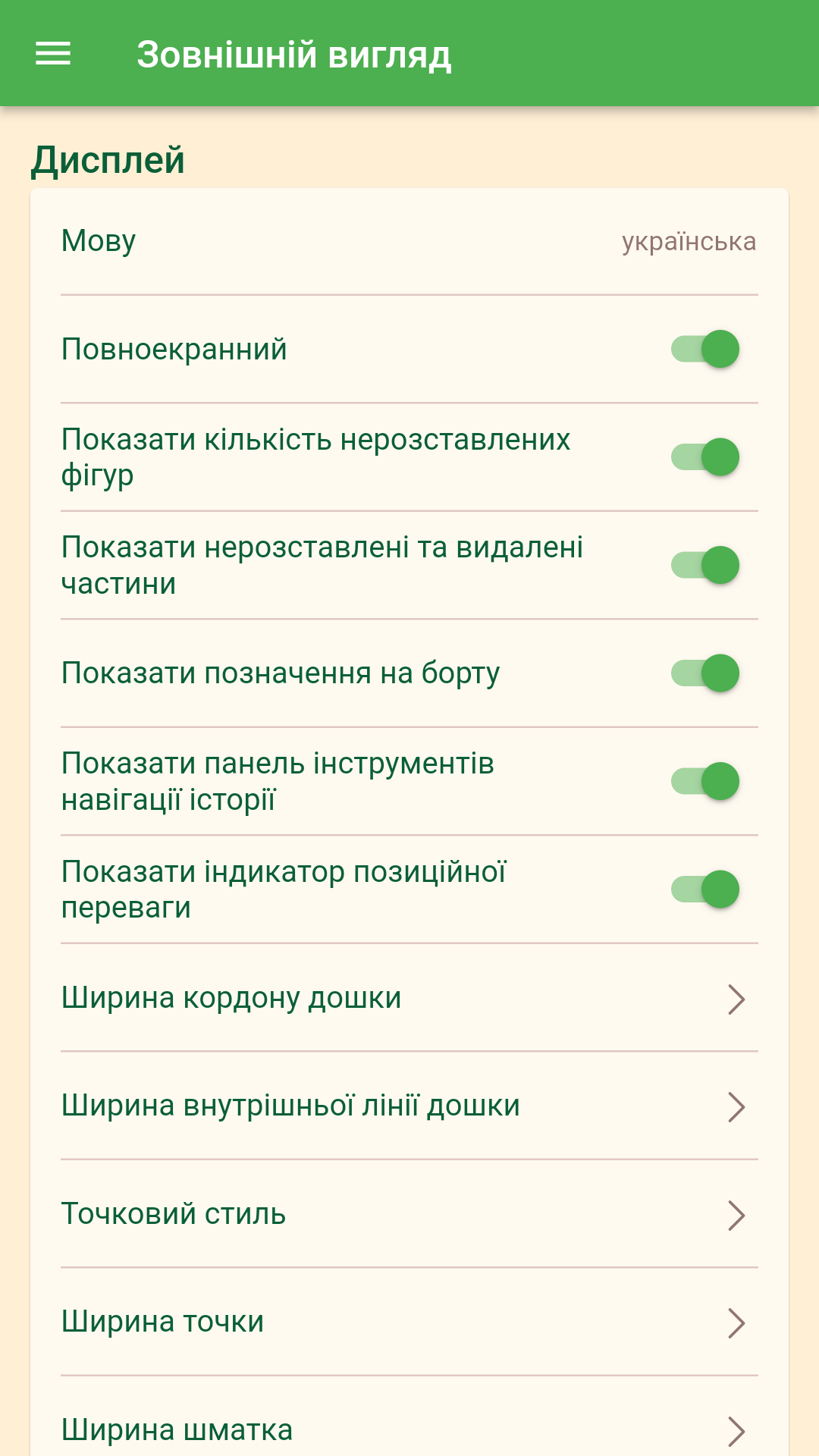The height and width of the screenshot is (1456, 819).
Task: Open Ширина точки setting
Action: coord(409,1322)
